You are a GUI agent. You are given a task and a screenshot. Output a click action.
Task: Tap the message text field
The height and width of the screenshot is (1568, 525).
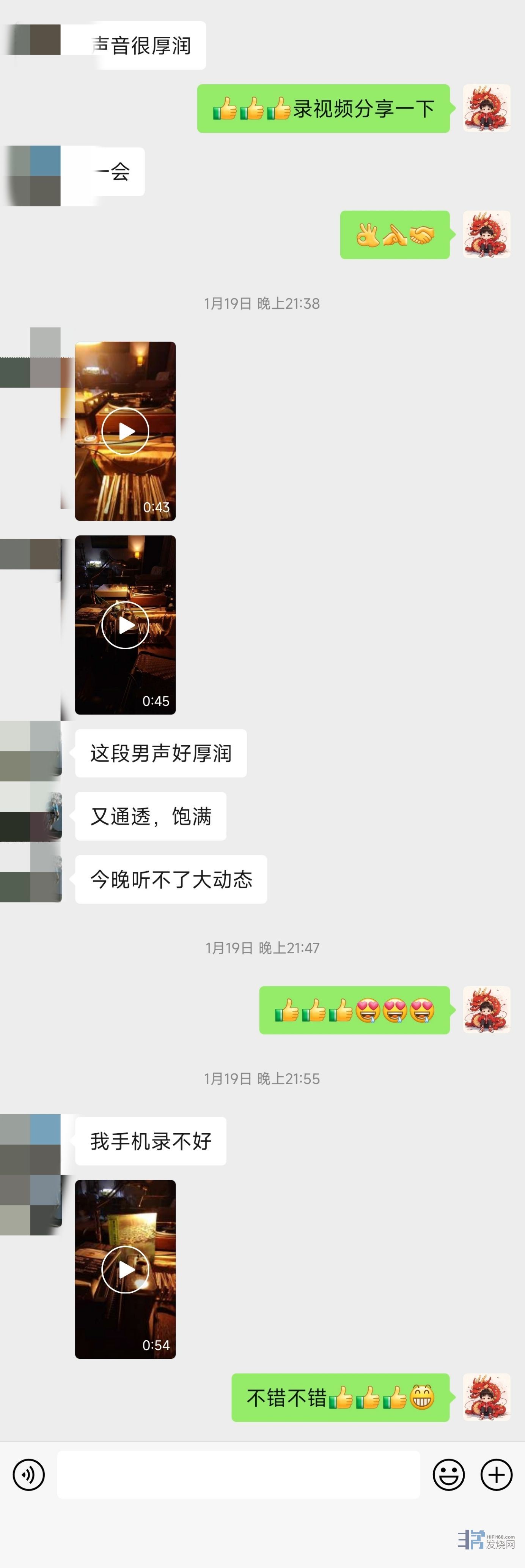(x=239, y=1474)
